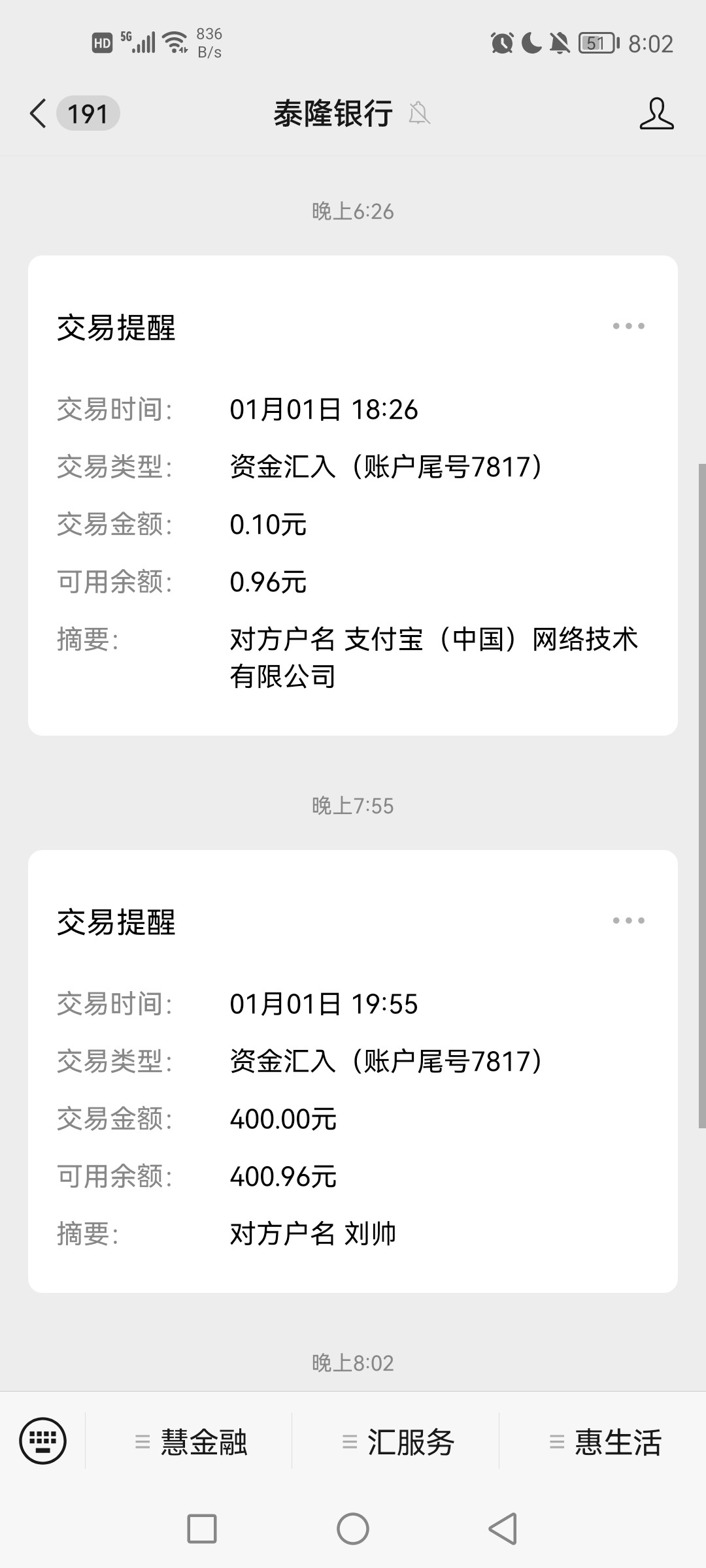Tap the circular home navigation button
Viewport: 706px width, 1568px height.
353,1528
